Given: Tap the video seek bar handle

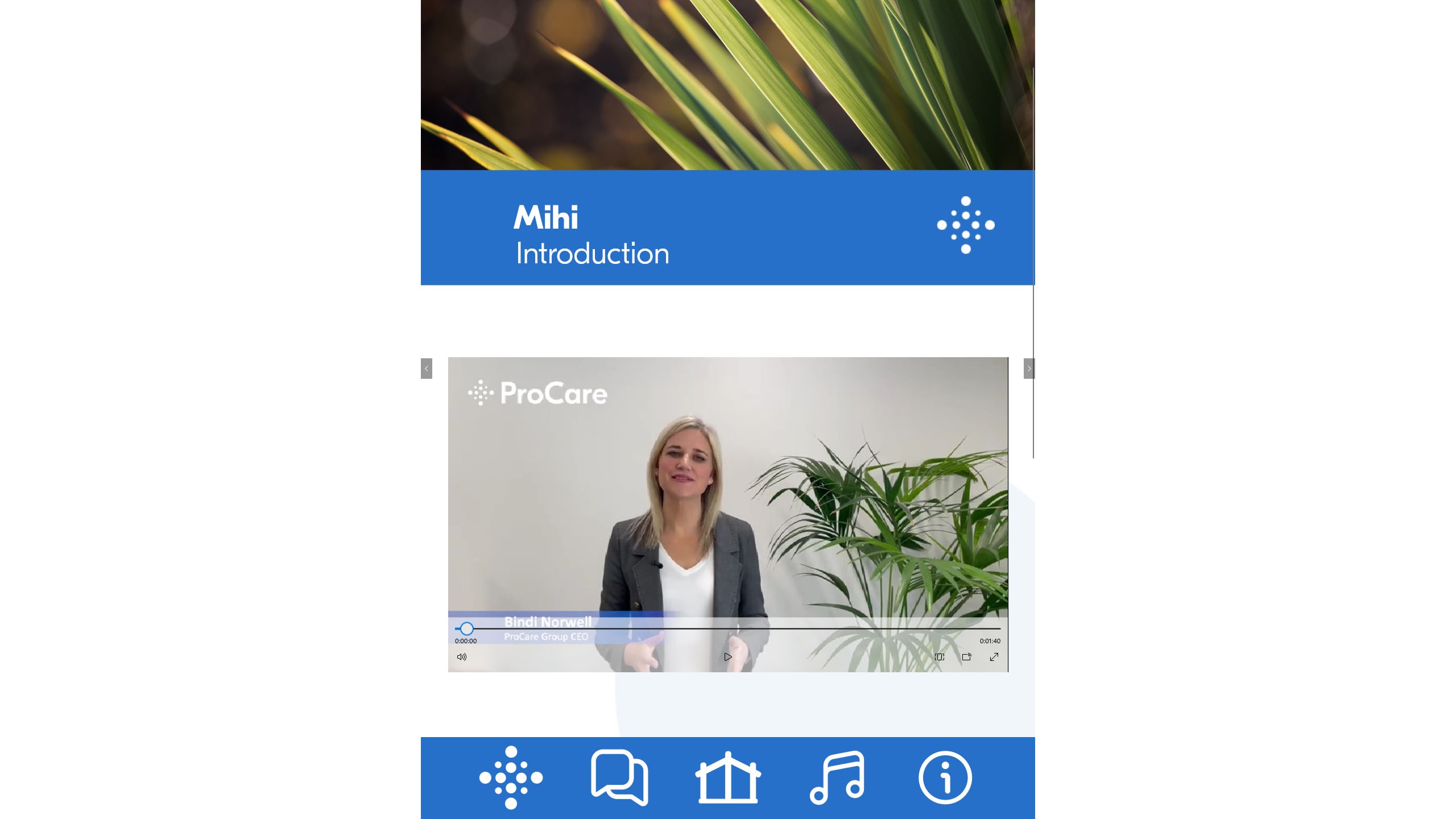Looking at the screenshot, I should click(x=466, y=628).
